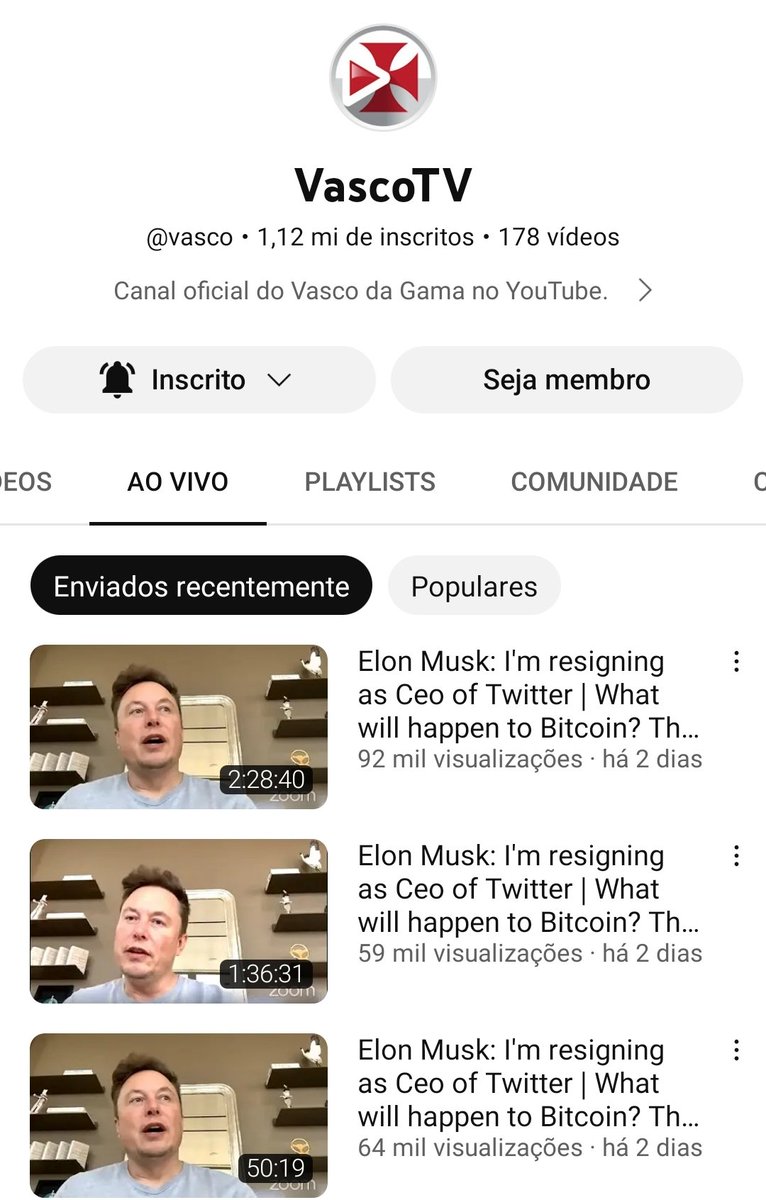The height and width of the screenshot is (1200, 766).
Task: Play the video lasting 2:28:40
Action: (x=179, y=726)
